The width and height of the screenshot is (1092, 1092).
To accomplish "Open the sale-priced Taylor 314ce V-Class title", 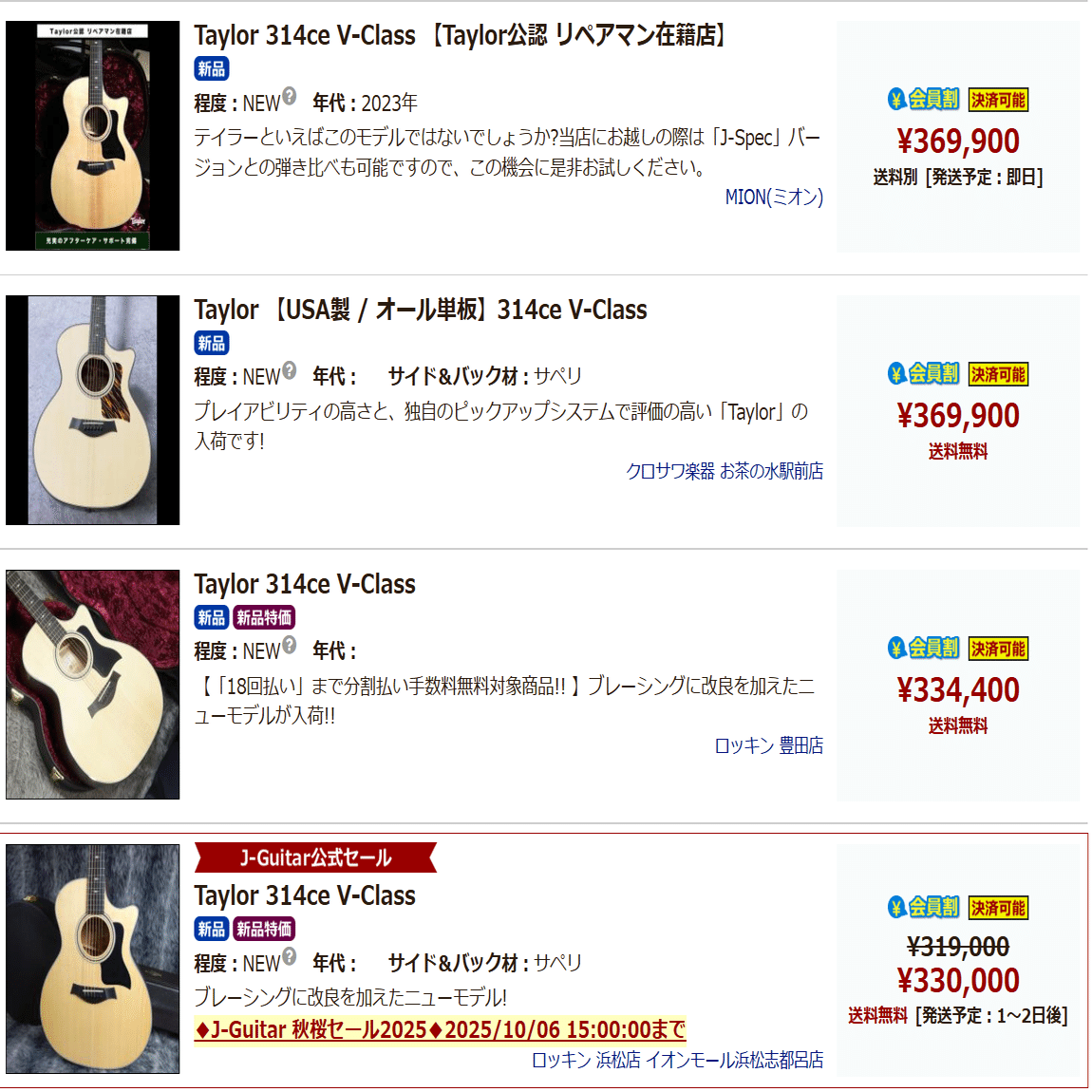I will (305, 896).
